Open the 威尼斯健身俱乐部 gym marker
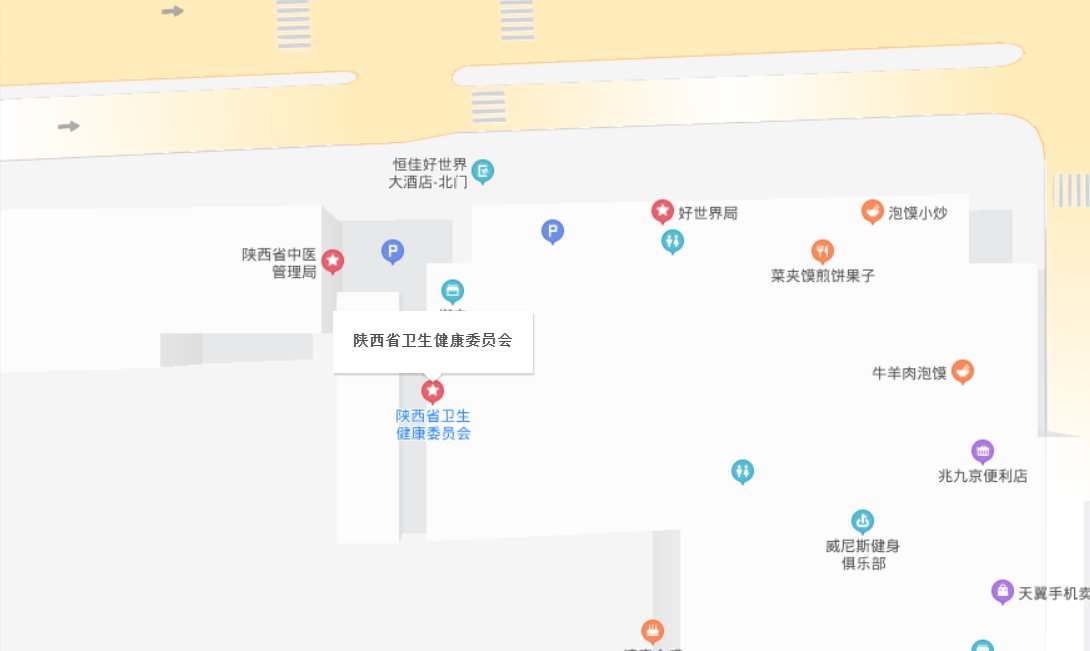1090x651 pixels. click(x=862, y=521)
